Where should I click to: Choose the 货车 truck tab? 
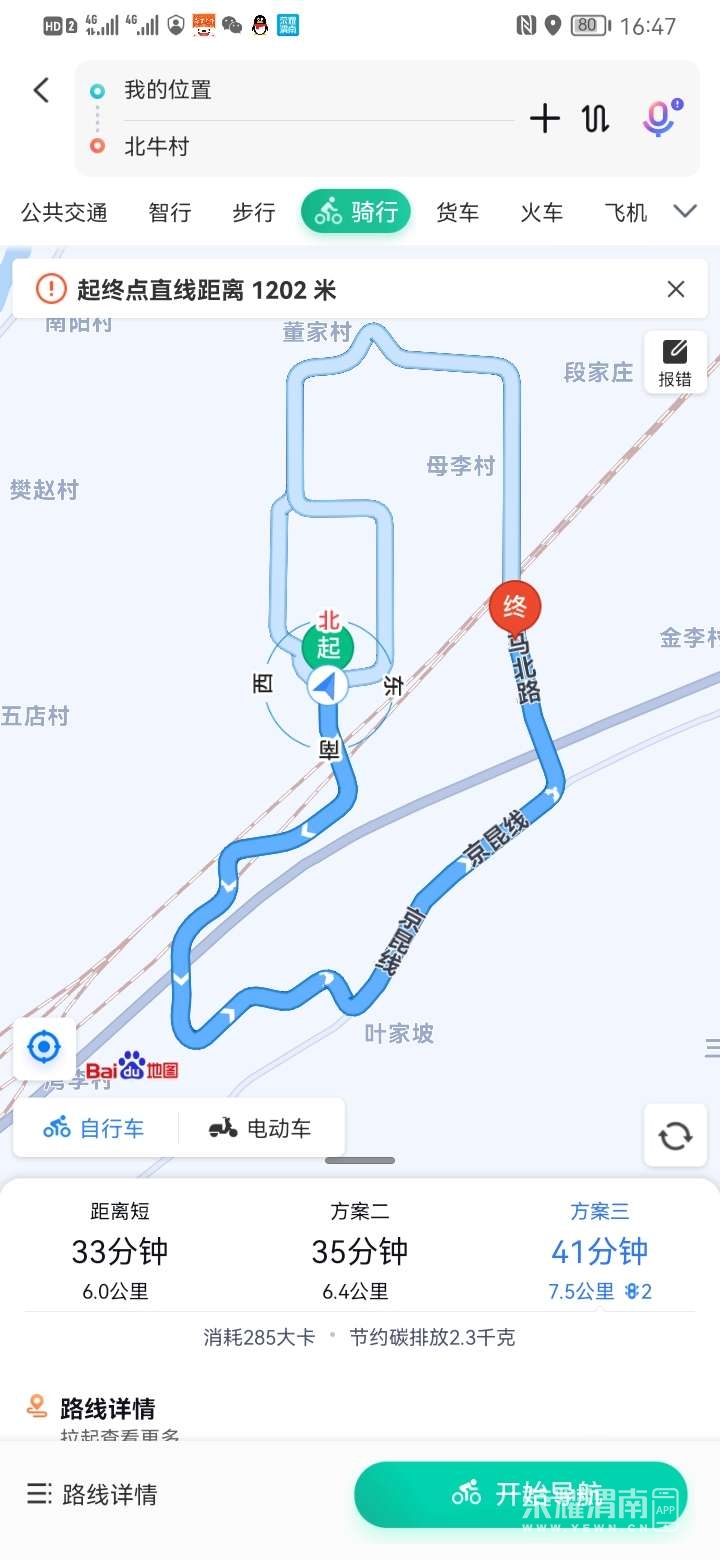458,212
